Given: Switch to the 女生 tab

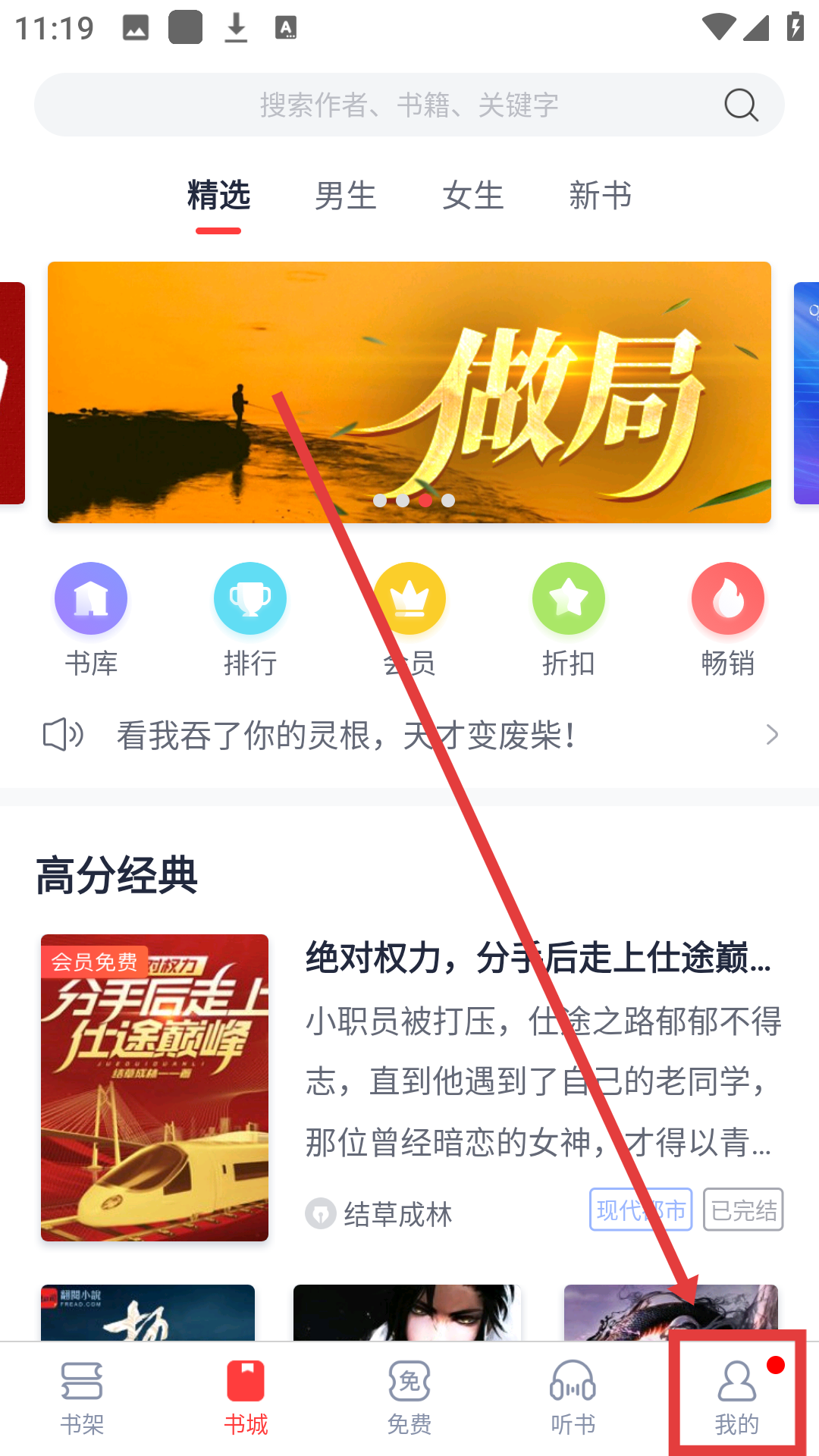Looking at the screenshot, I should point(473,196).
